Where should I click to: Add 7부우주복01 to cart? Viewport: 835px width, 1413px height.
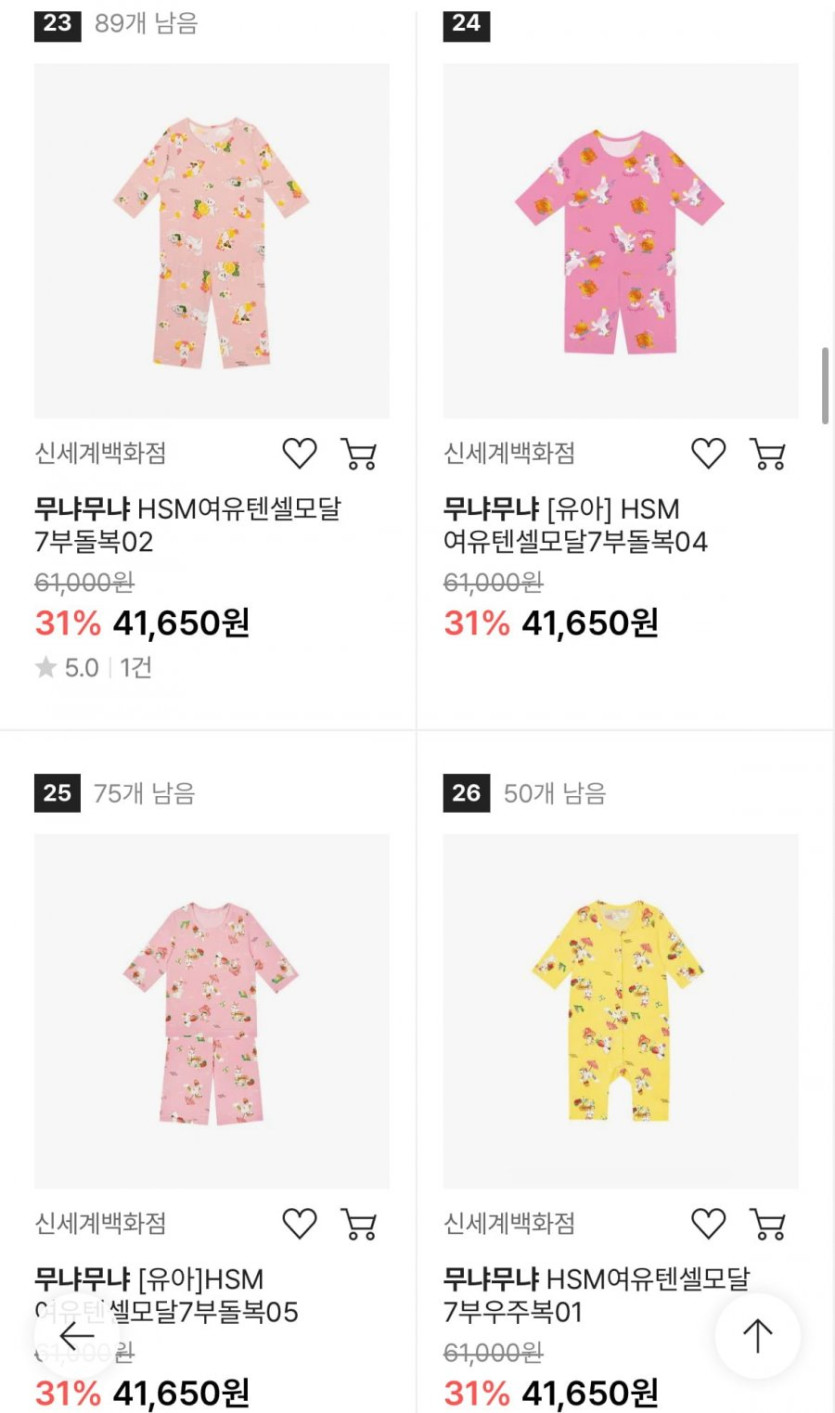(x=767, y=1223)
